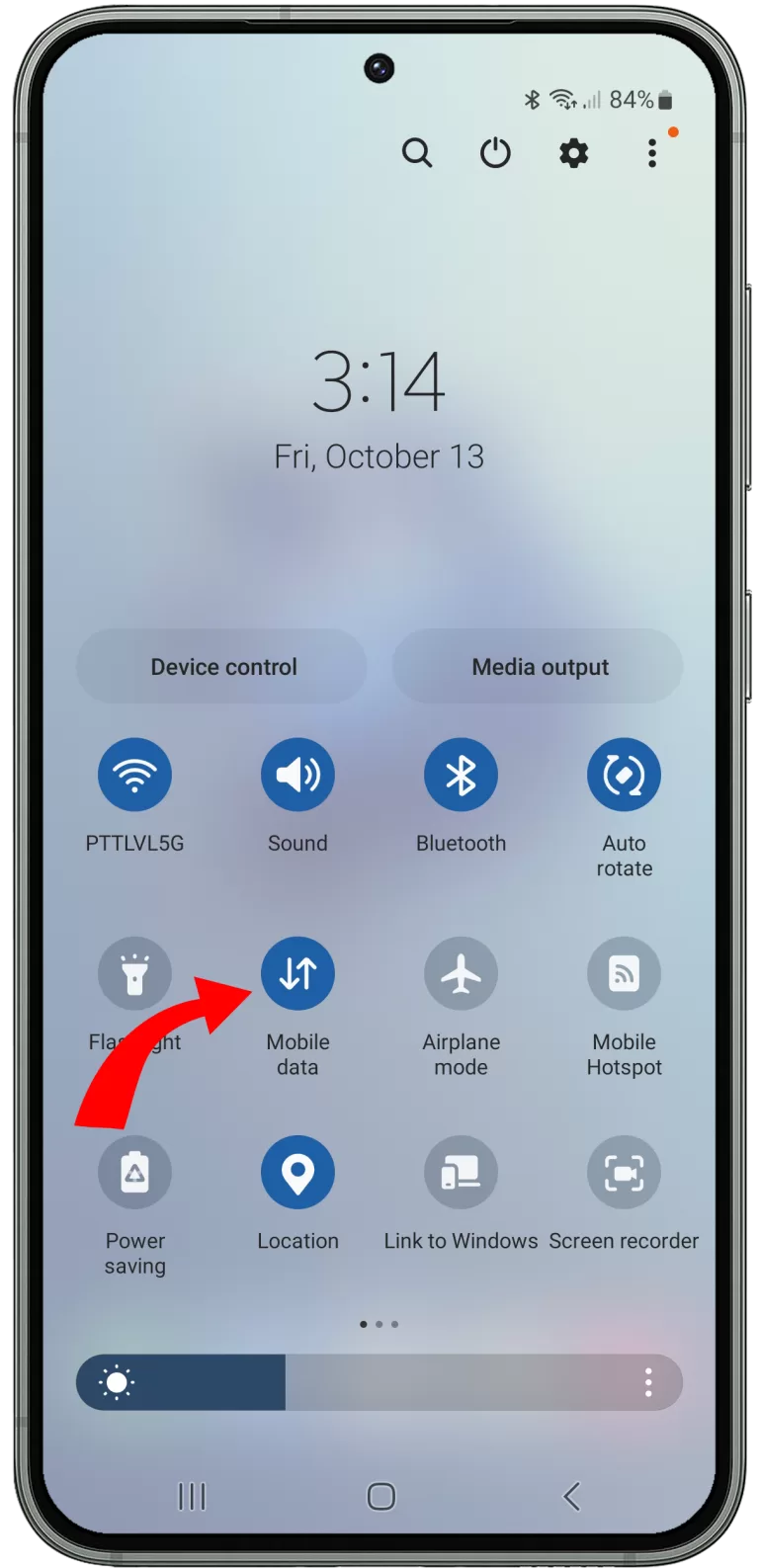Toggle Sound mode
The width and height of the screenshot is (759, 1568).
pos(297,775)
